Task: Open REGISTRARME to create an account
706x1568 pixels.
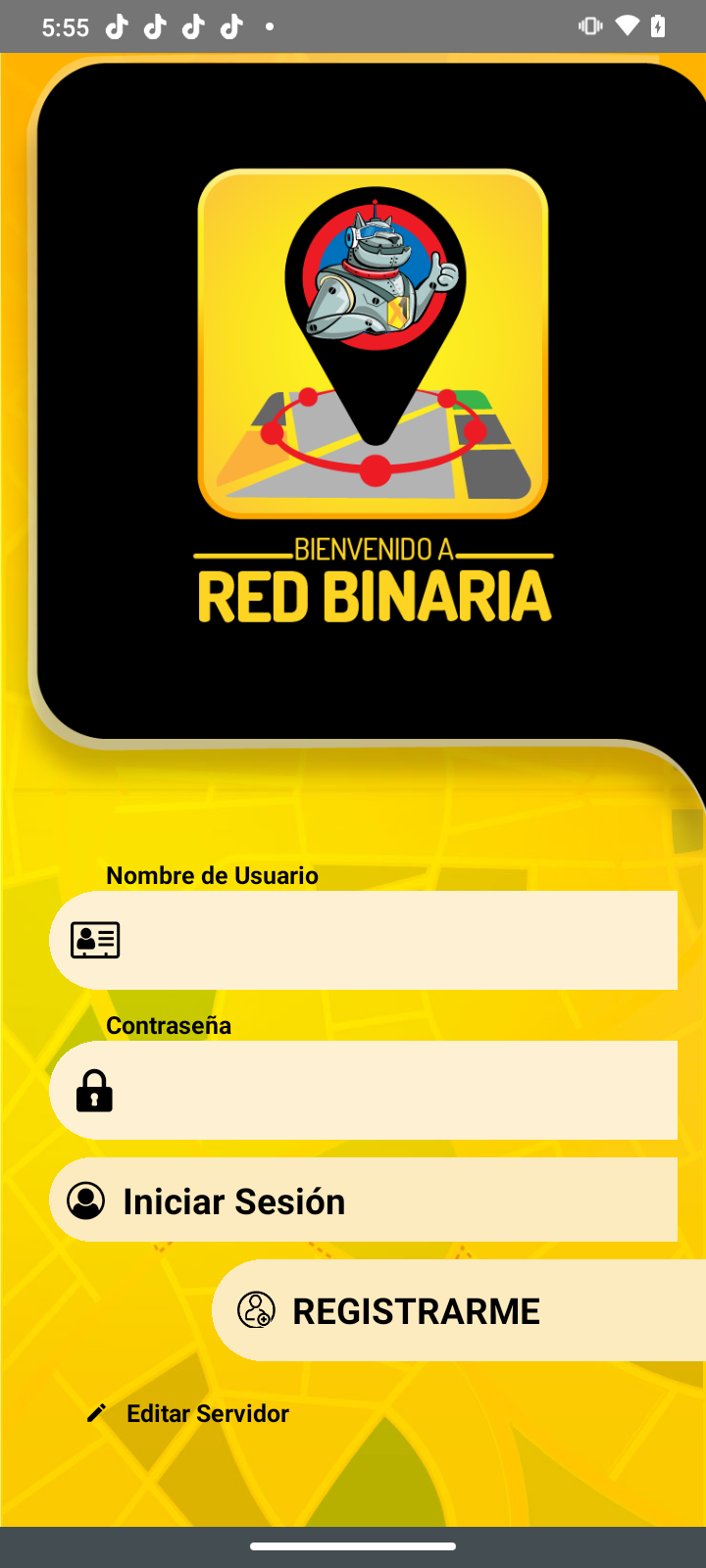Action: tap(459, 1310)
